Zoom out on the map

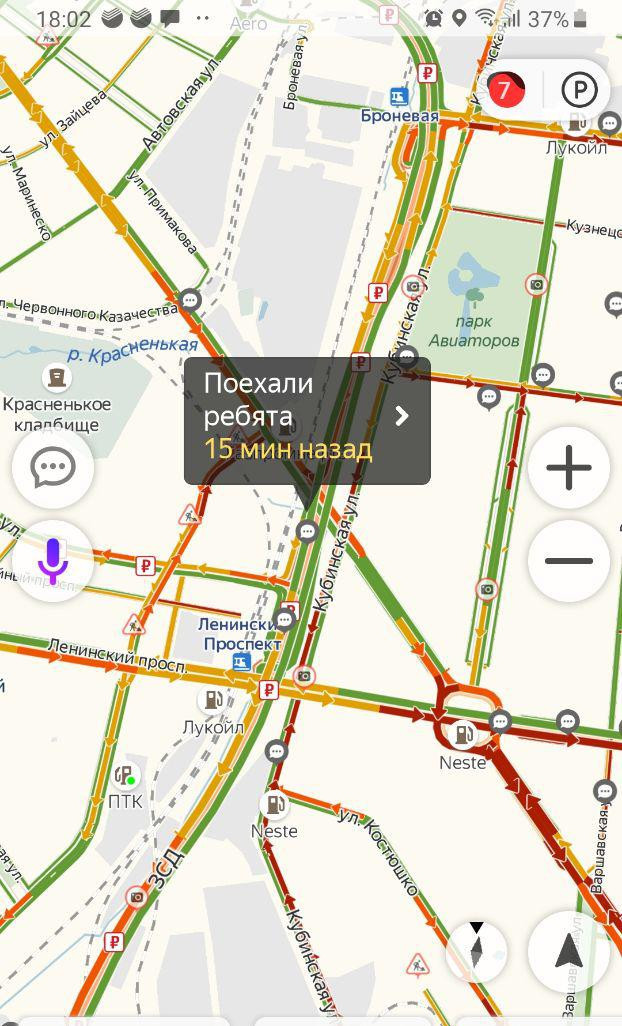(x=568, y=561)
